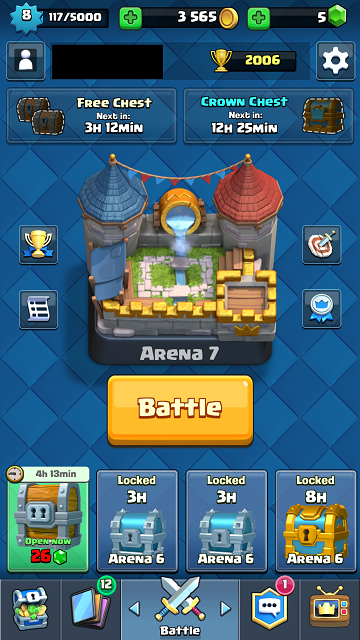360x640 pixels.
Task: Switch to the Cards tab
Action: pyautogui.click(x=91, y=609)
